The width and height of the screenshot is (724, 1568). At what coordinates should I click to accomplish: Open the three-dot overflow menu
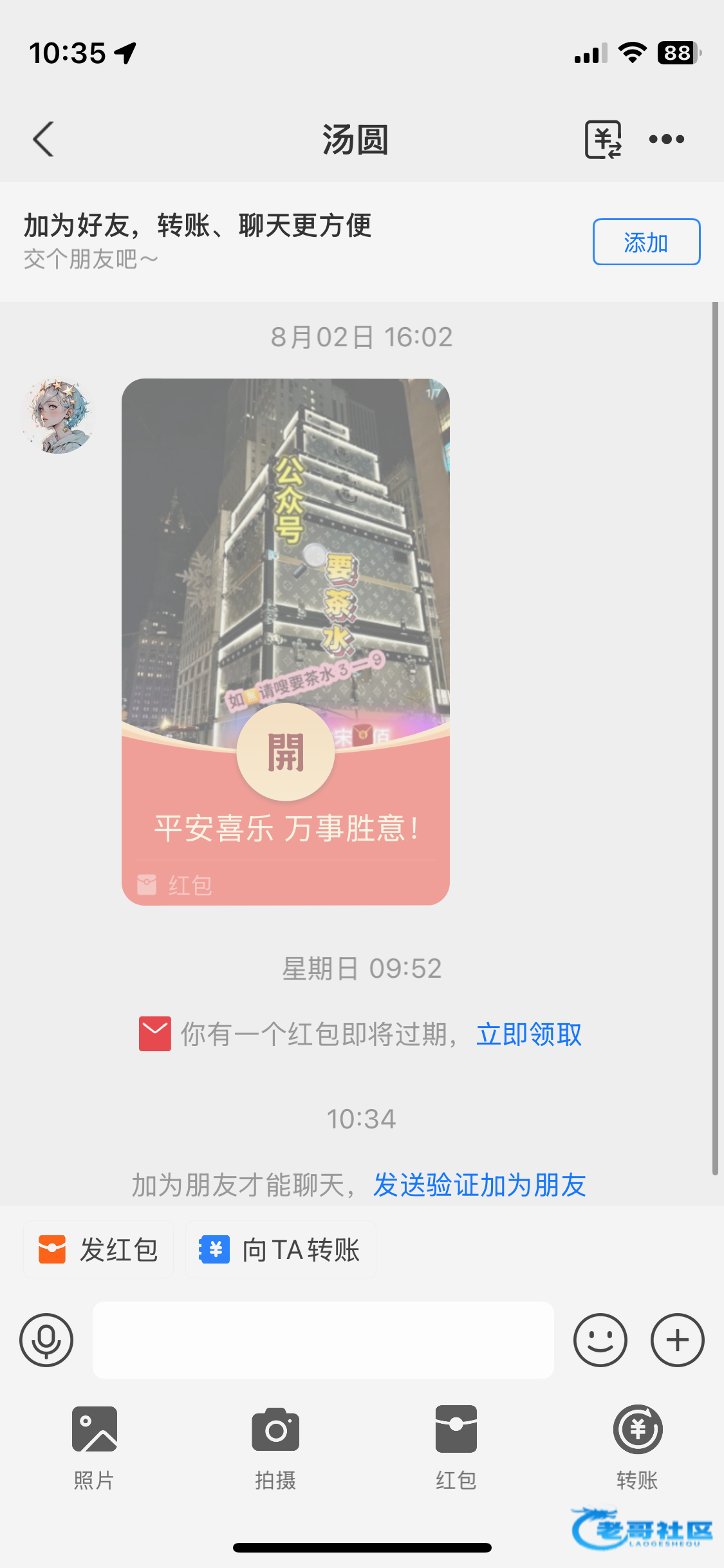667,139
